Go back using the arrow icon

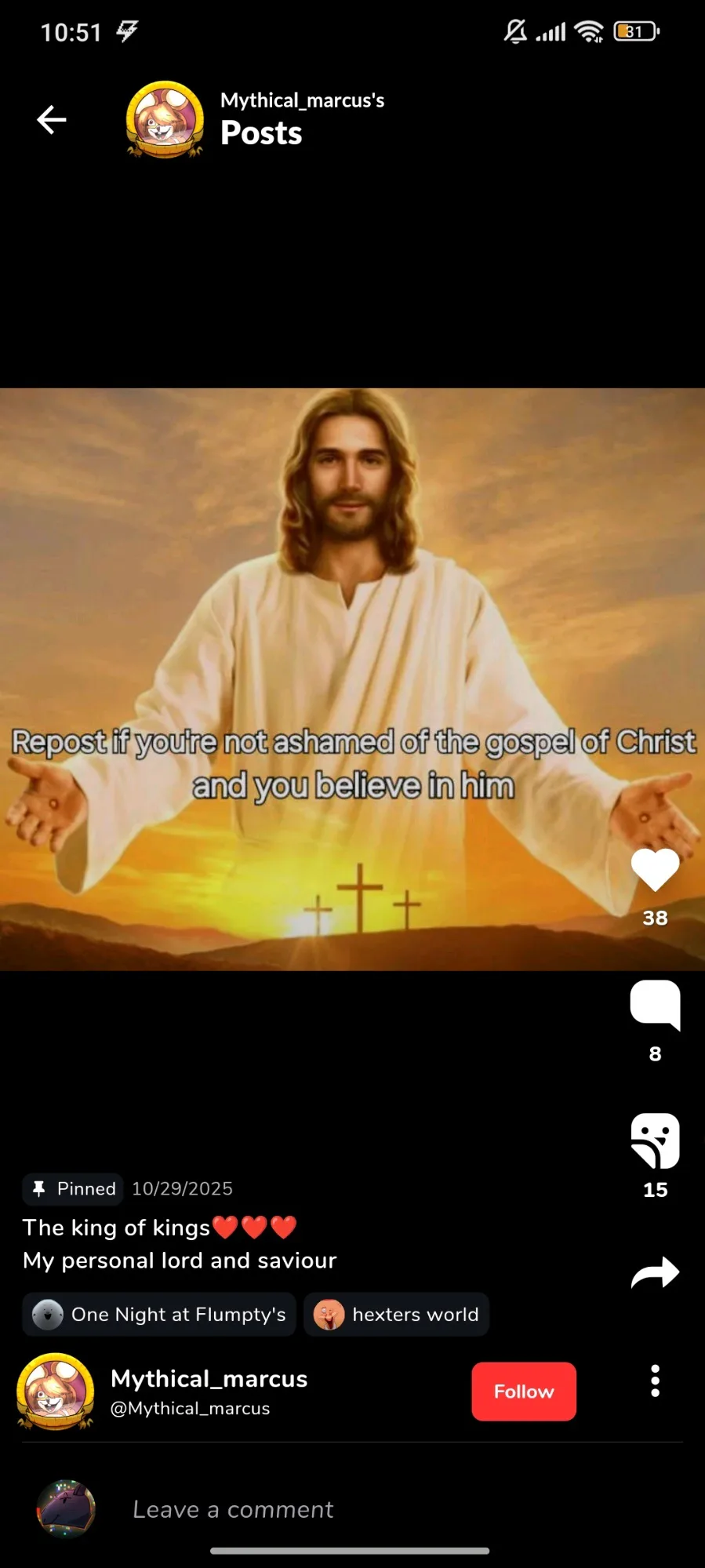(x=52, y=120)
